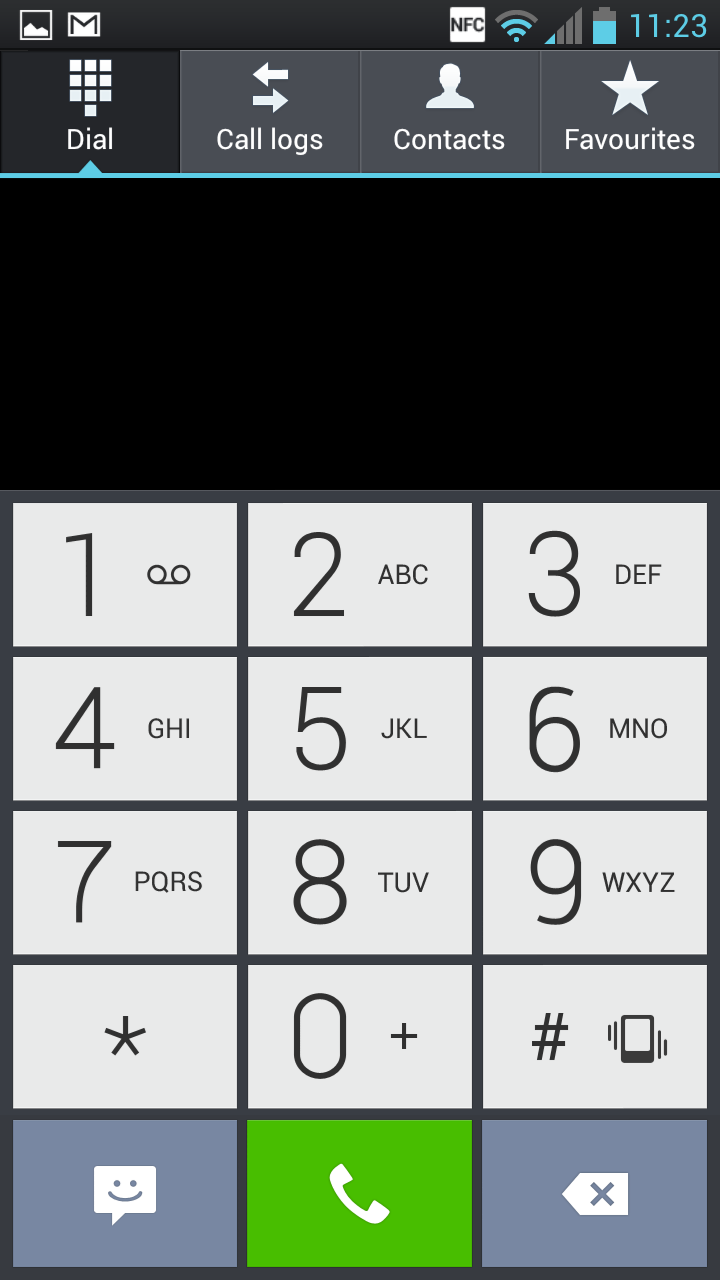Go to the Favourites tab
This screenshot has width=720, height=1280.
tap(630, 112)
